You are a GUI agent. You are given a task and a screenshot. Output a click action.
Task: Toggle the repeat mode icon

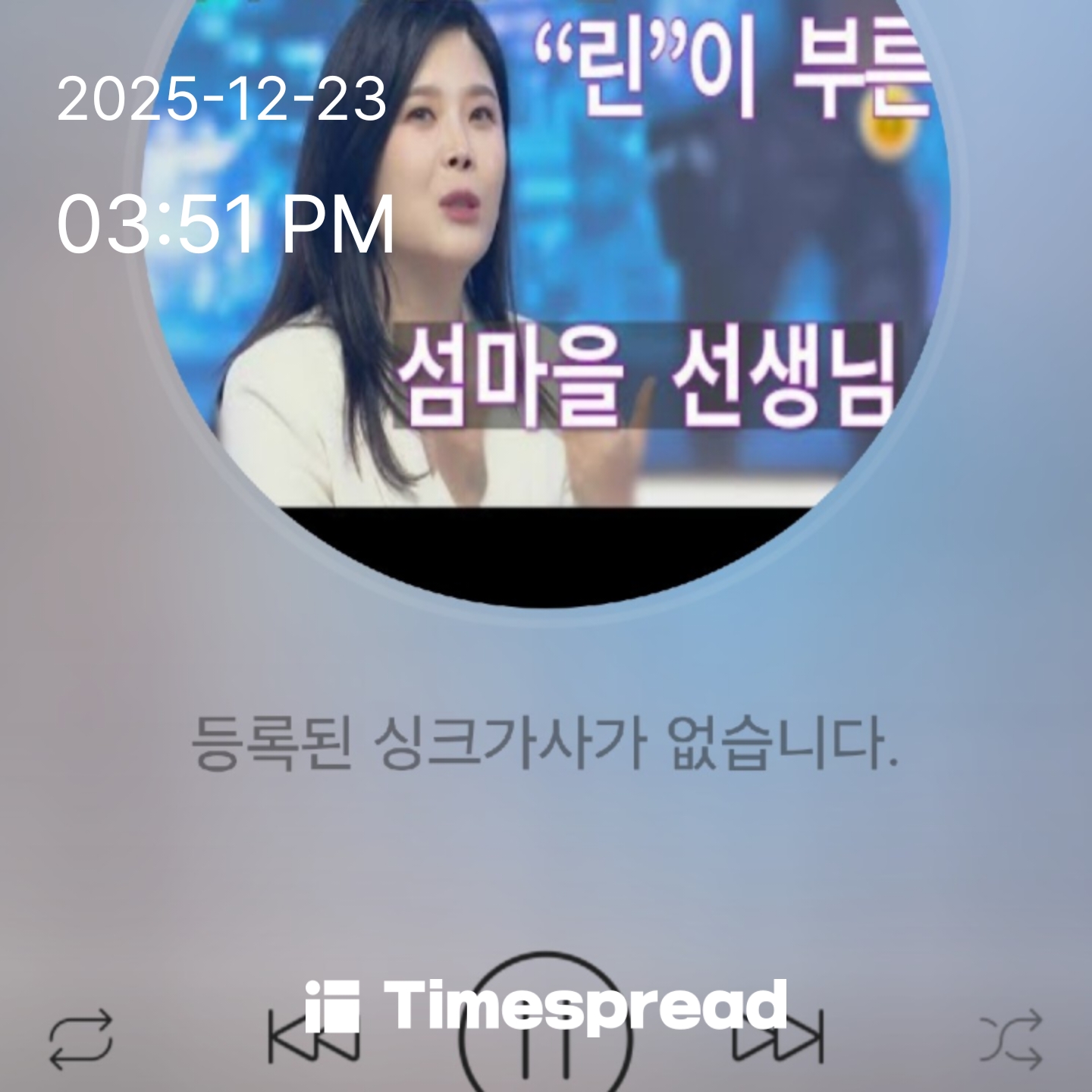pyautogui.click(x=81, y=1040)
